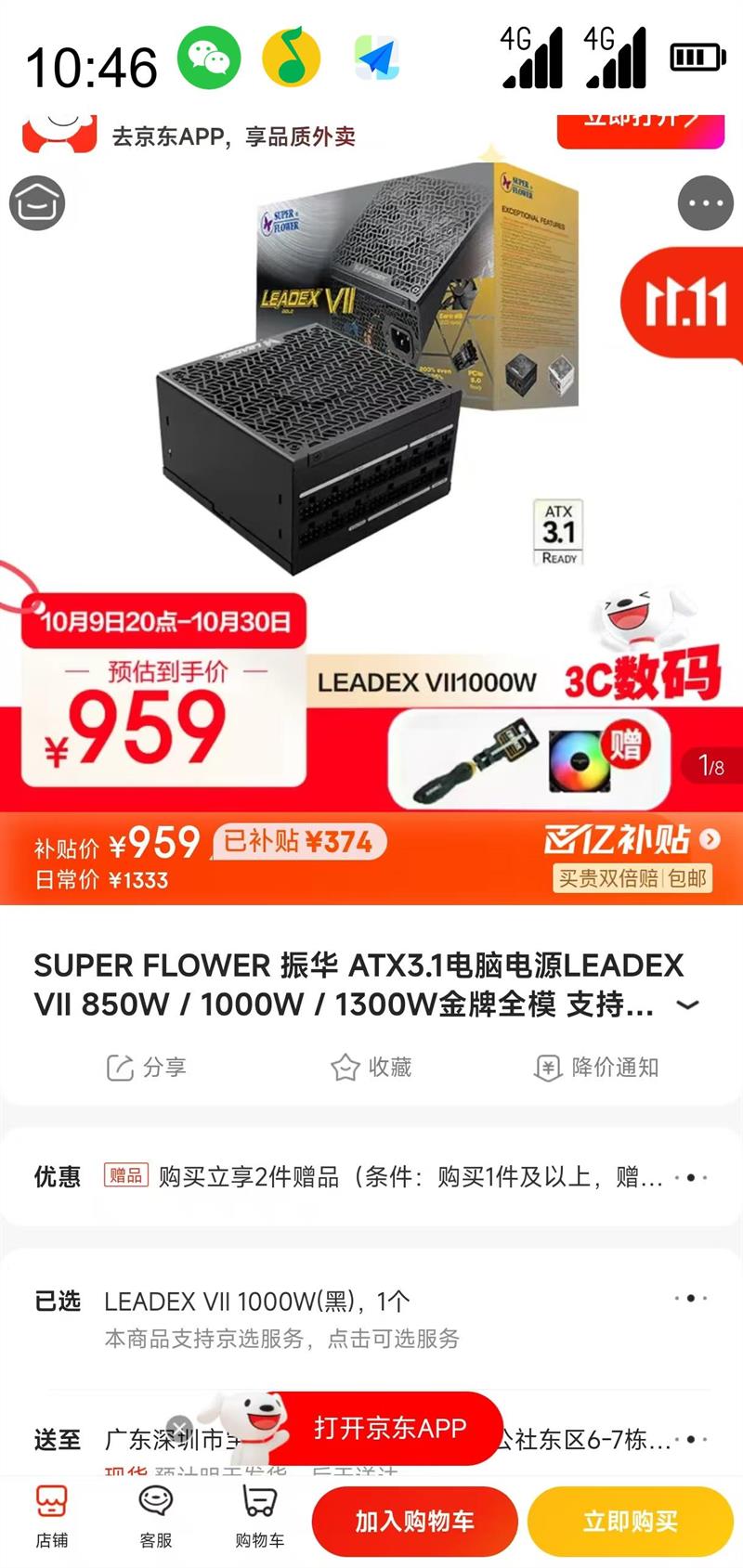The image size is (743, 1568).
Task: Tap the home icon at top left
Action: 37,203
